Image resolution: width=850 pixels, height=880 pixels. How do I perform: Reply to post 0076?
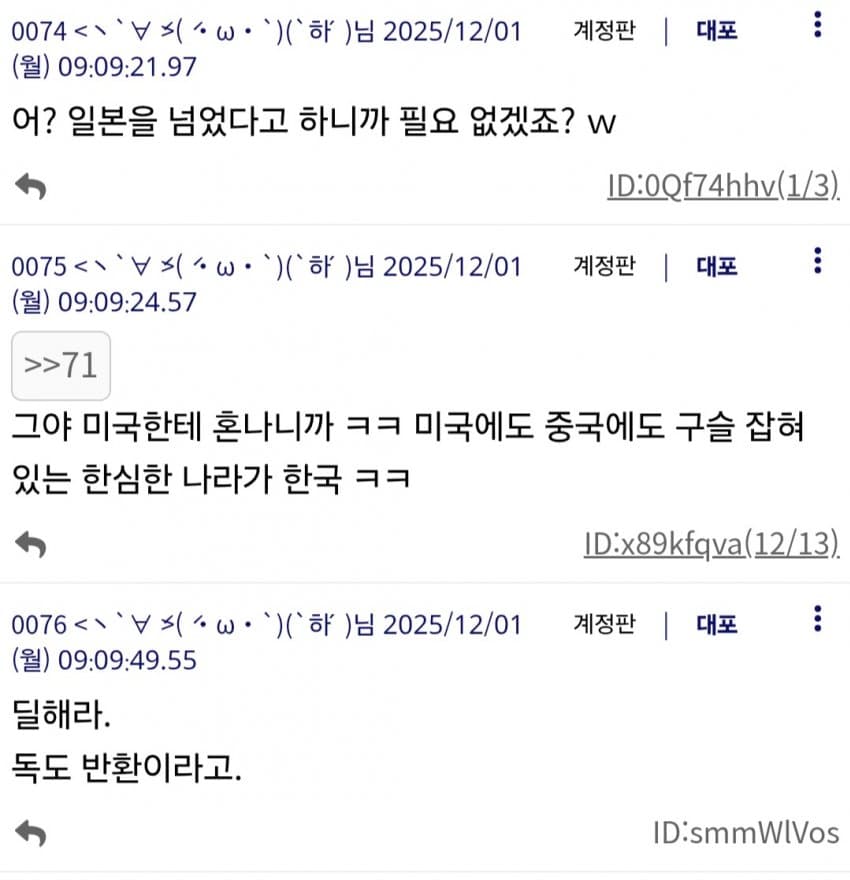(32, 832)
